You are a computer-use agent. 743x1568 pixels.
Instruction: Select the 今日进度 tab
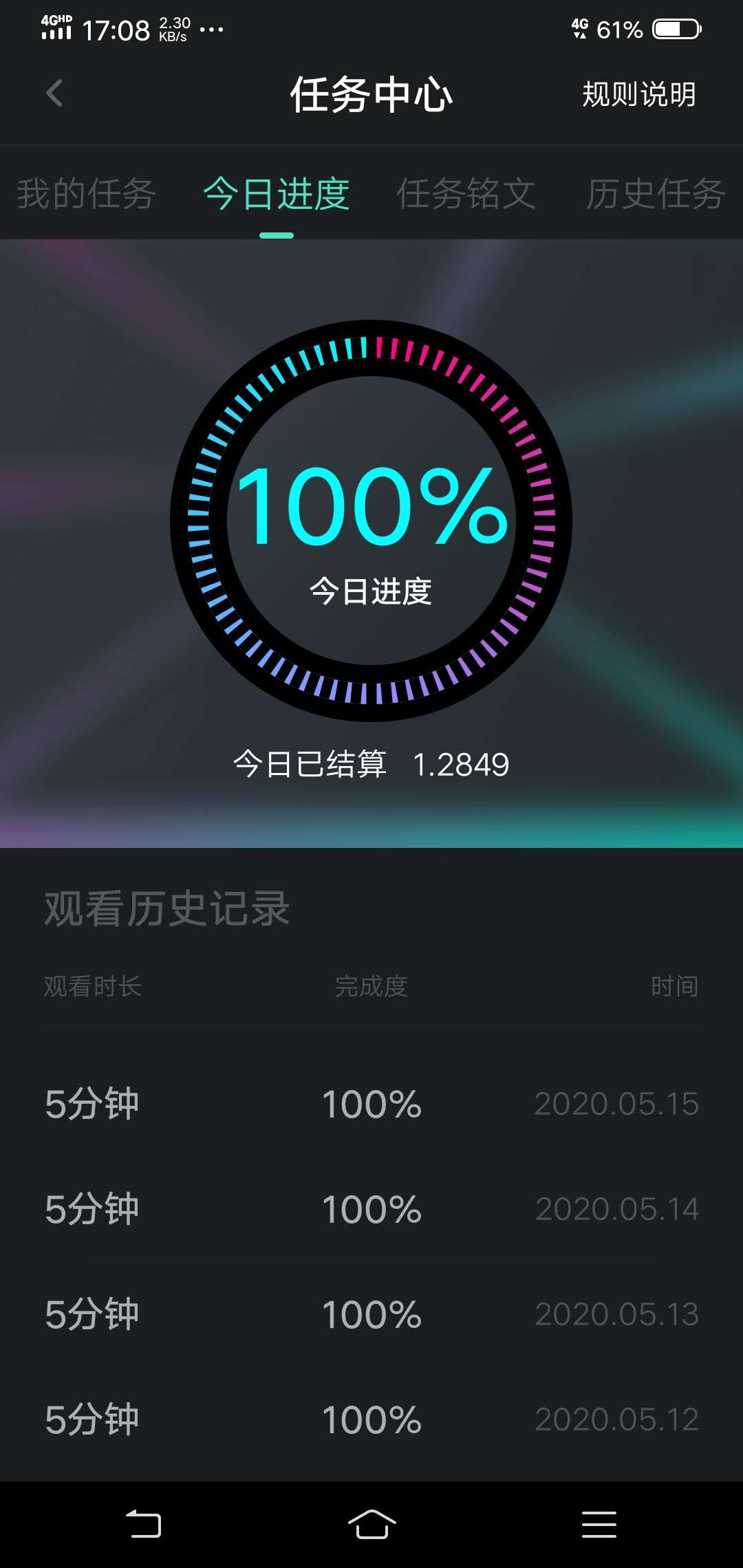point(277,193)
